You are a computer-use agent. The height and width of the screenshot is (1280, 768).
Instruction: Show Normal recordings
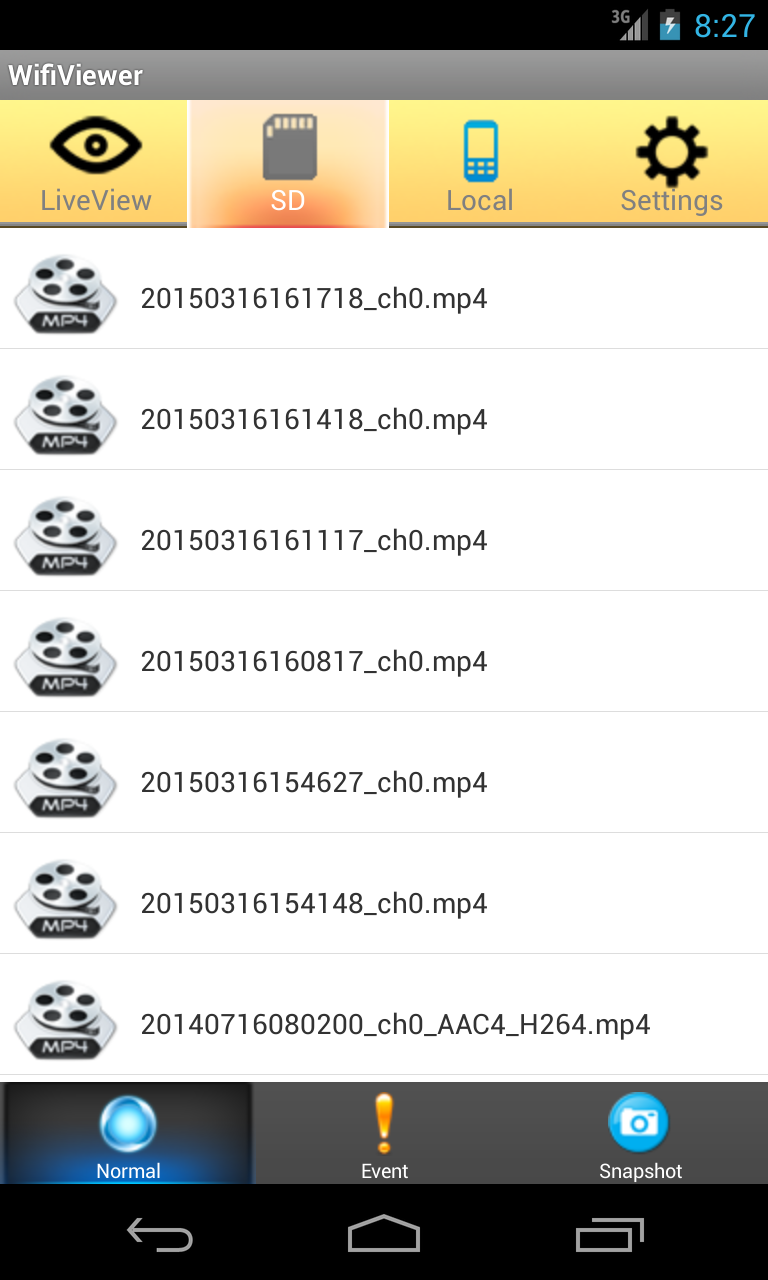coord(128,1135)
